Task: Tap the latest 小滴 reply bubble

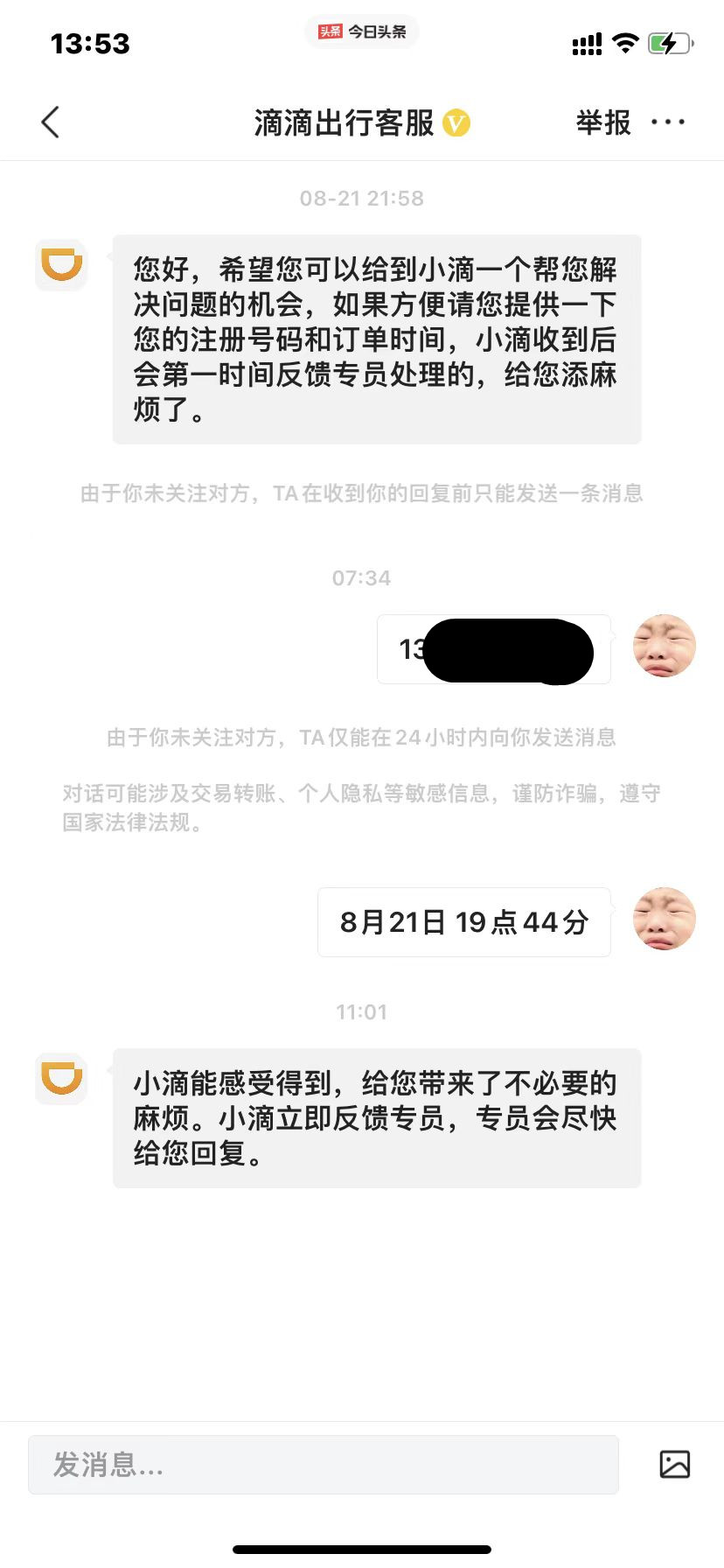Action: (376, 1117)
